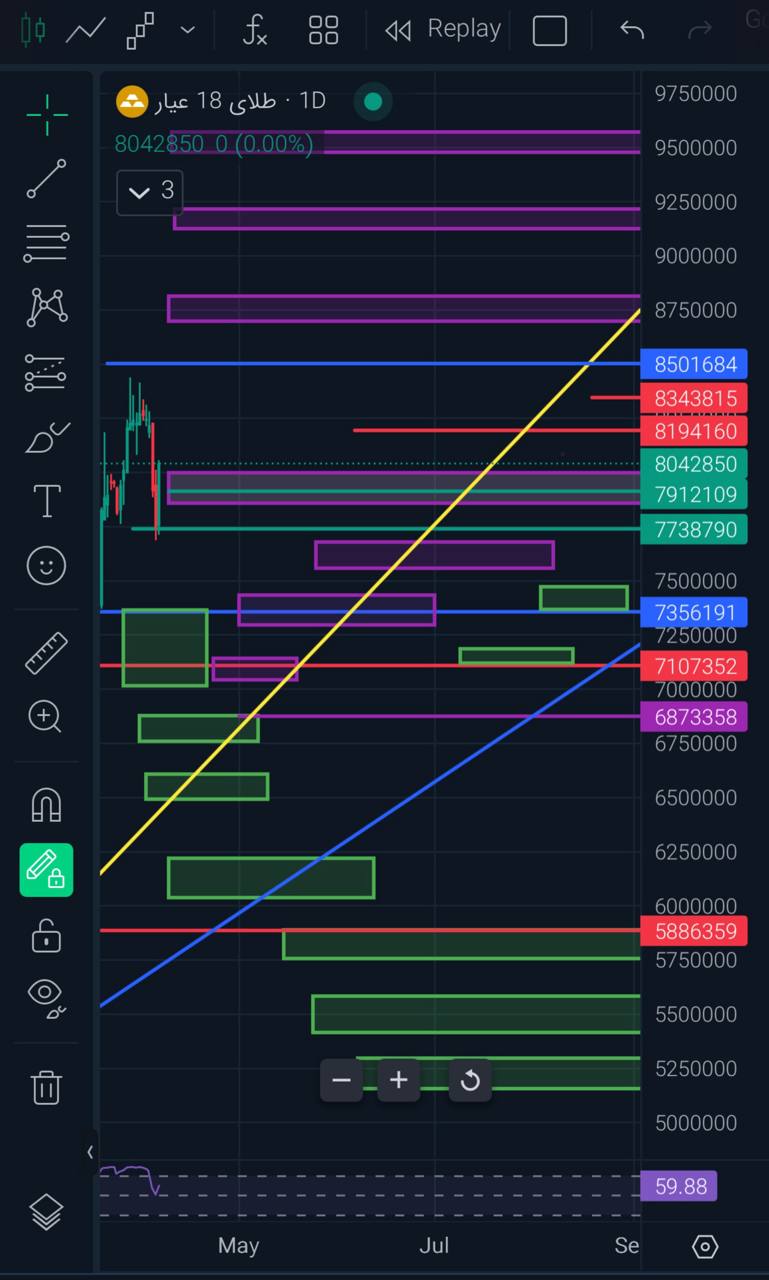Viewport: 769px width, 1280px height.
Task: Expand the collapsed indicators legend showing 3
Action: tap(150, 191)
